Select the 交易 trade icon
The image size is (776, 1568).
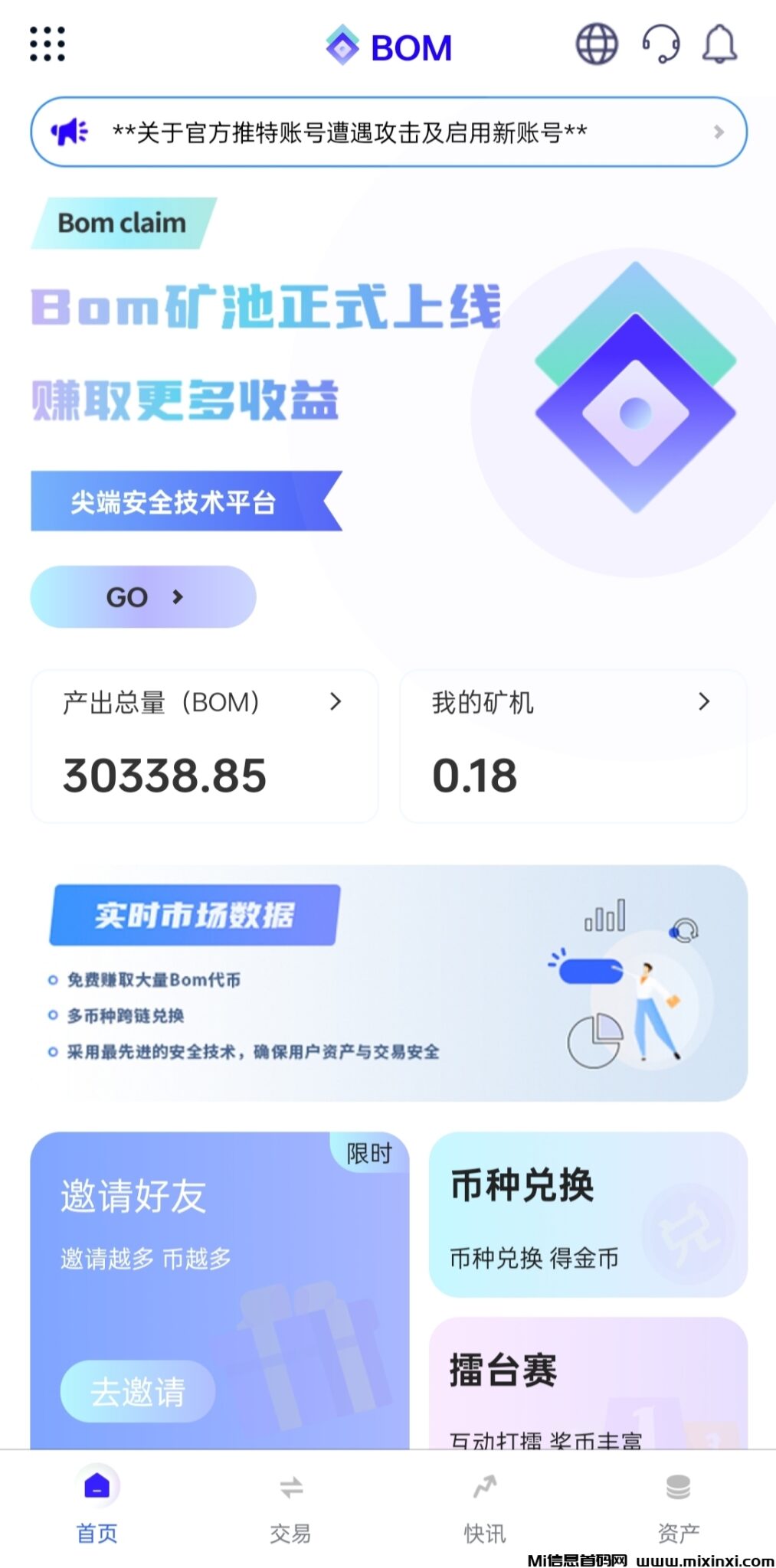[x=290, y=1488]
